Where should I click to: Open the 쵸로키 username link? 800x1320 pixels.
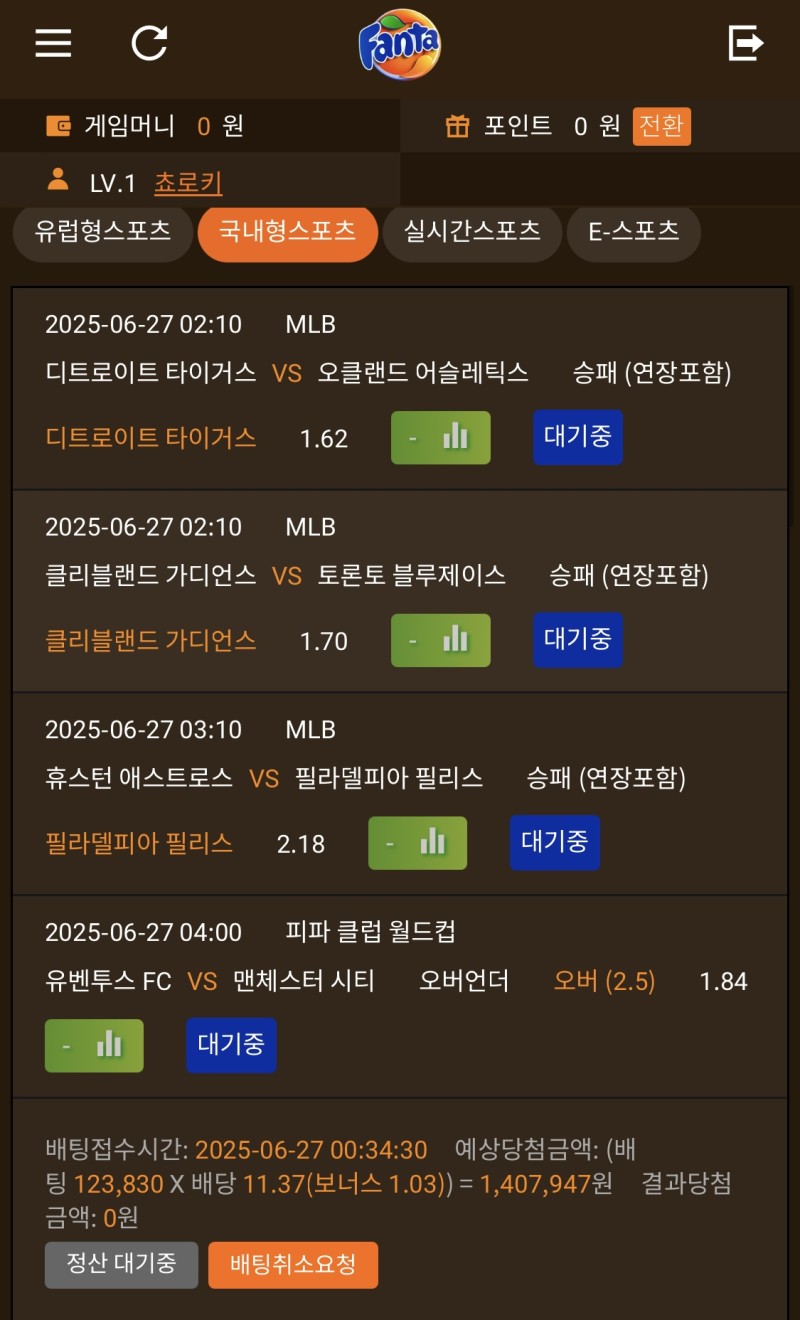[x=188, y=183]
